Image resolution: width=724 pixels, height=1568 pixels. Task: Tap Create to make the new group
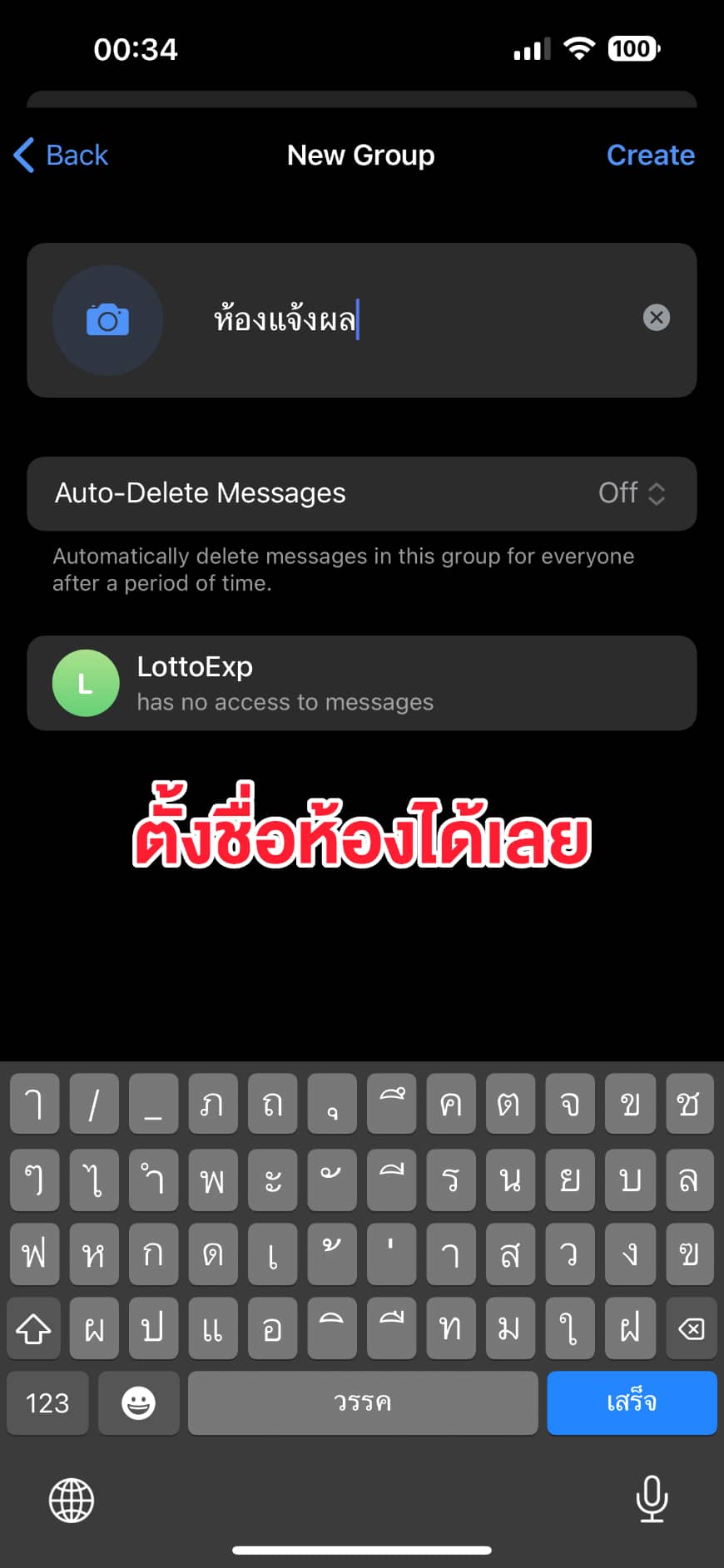(x=651, y=155)
